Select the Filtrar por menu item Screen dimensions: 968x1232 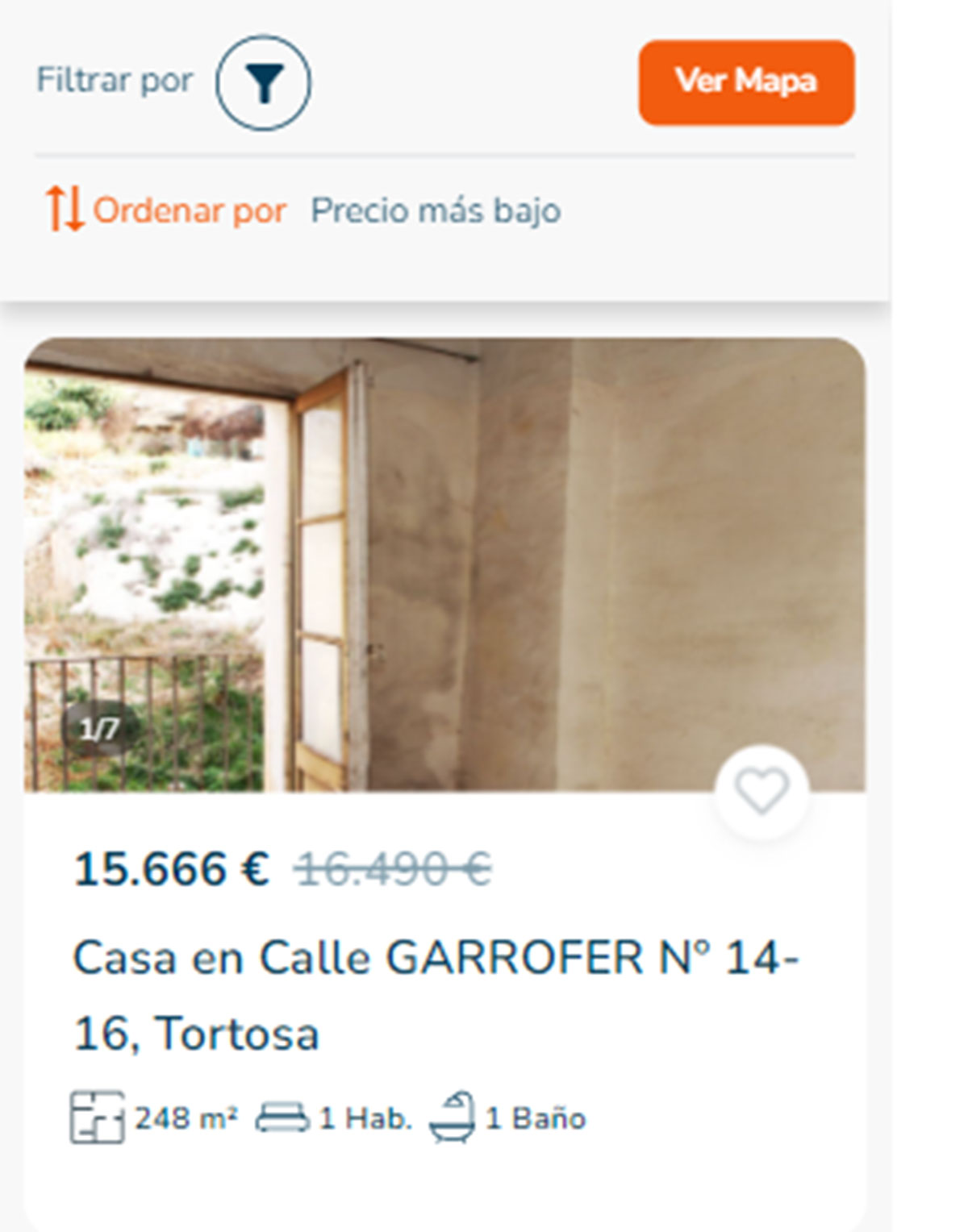[x=115, y=78]
